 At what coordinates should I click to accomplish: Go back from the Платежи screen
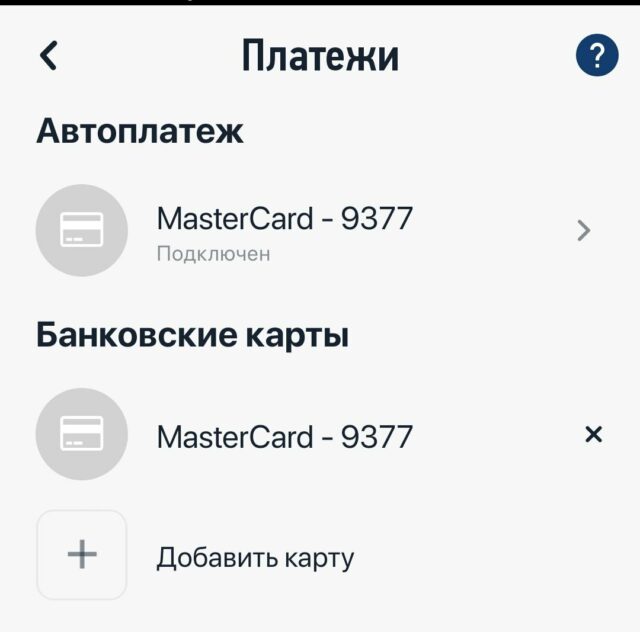coord(48,55)
